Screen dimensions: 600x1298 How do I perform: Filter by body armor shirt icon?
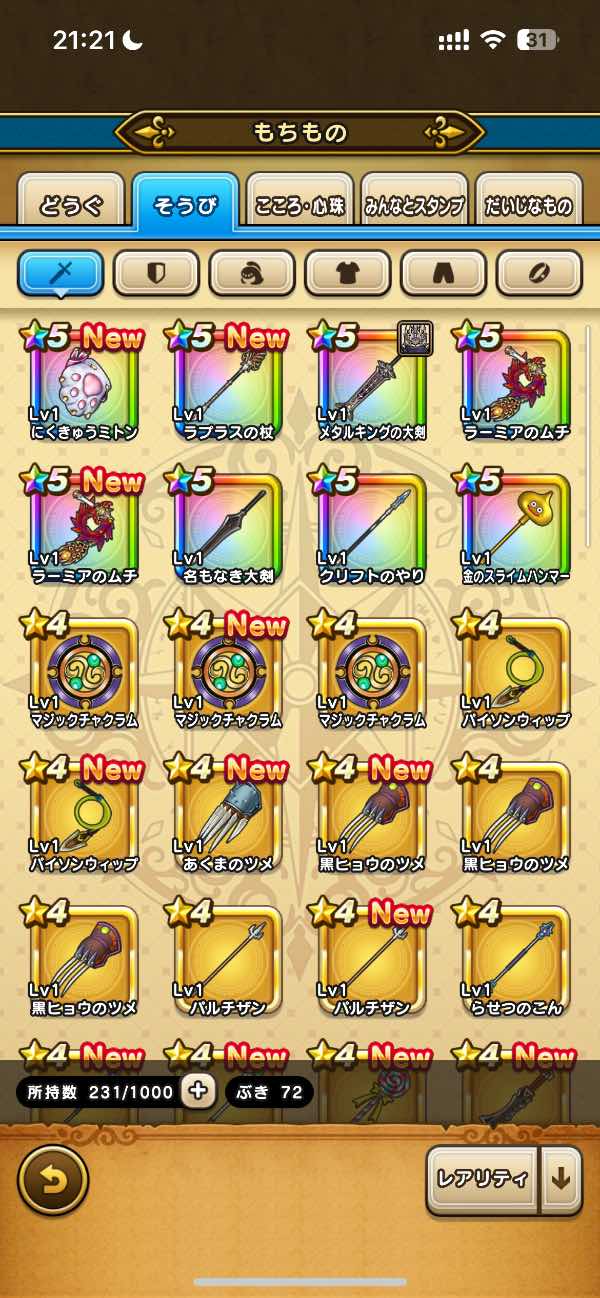tap(347, 273)
